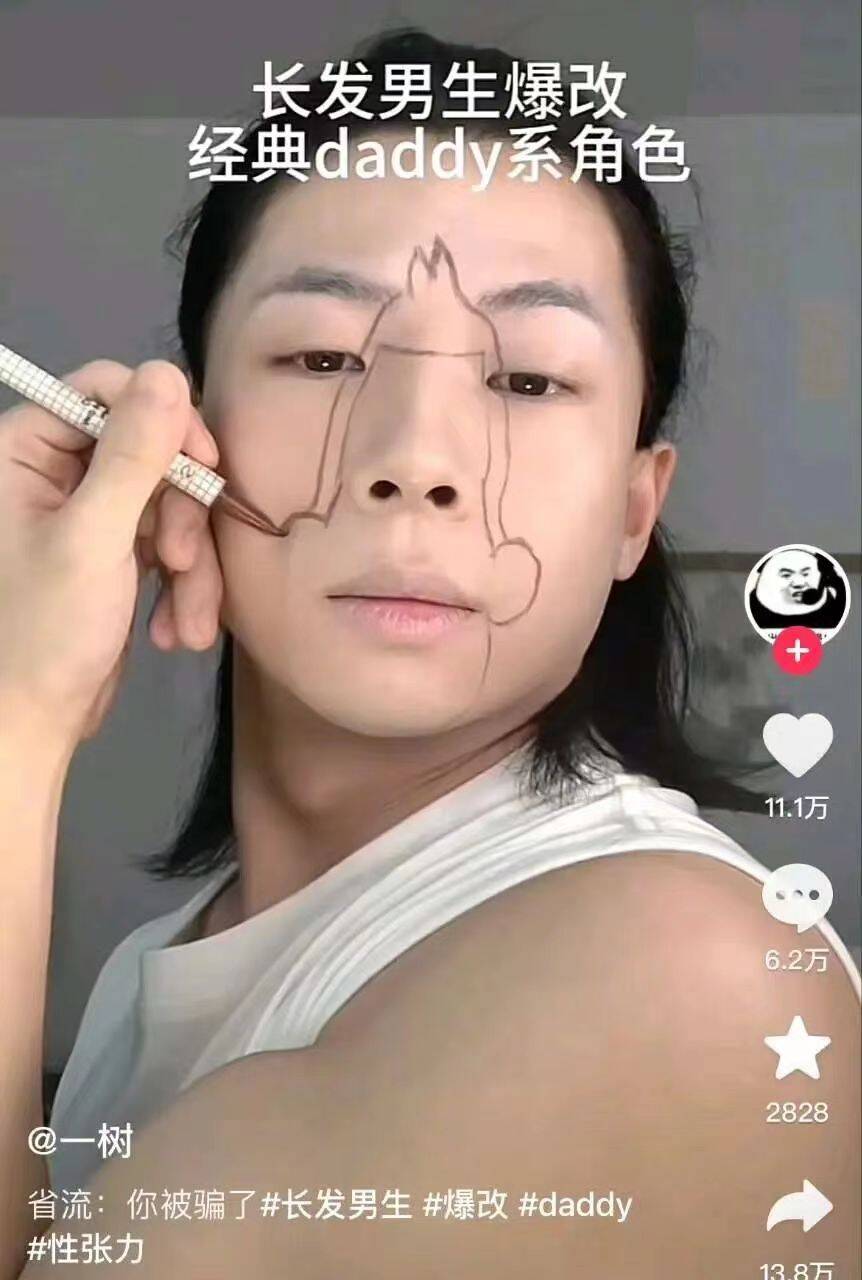This screenshot has width=862, height=1280.
Task: Add this video to favorites
Action: pos(797,1048)
